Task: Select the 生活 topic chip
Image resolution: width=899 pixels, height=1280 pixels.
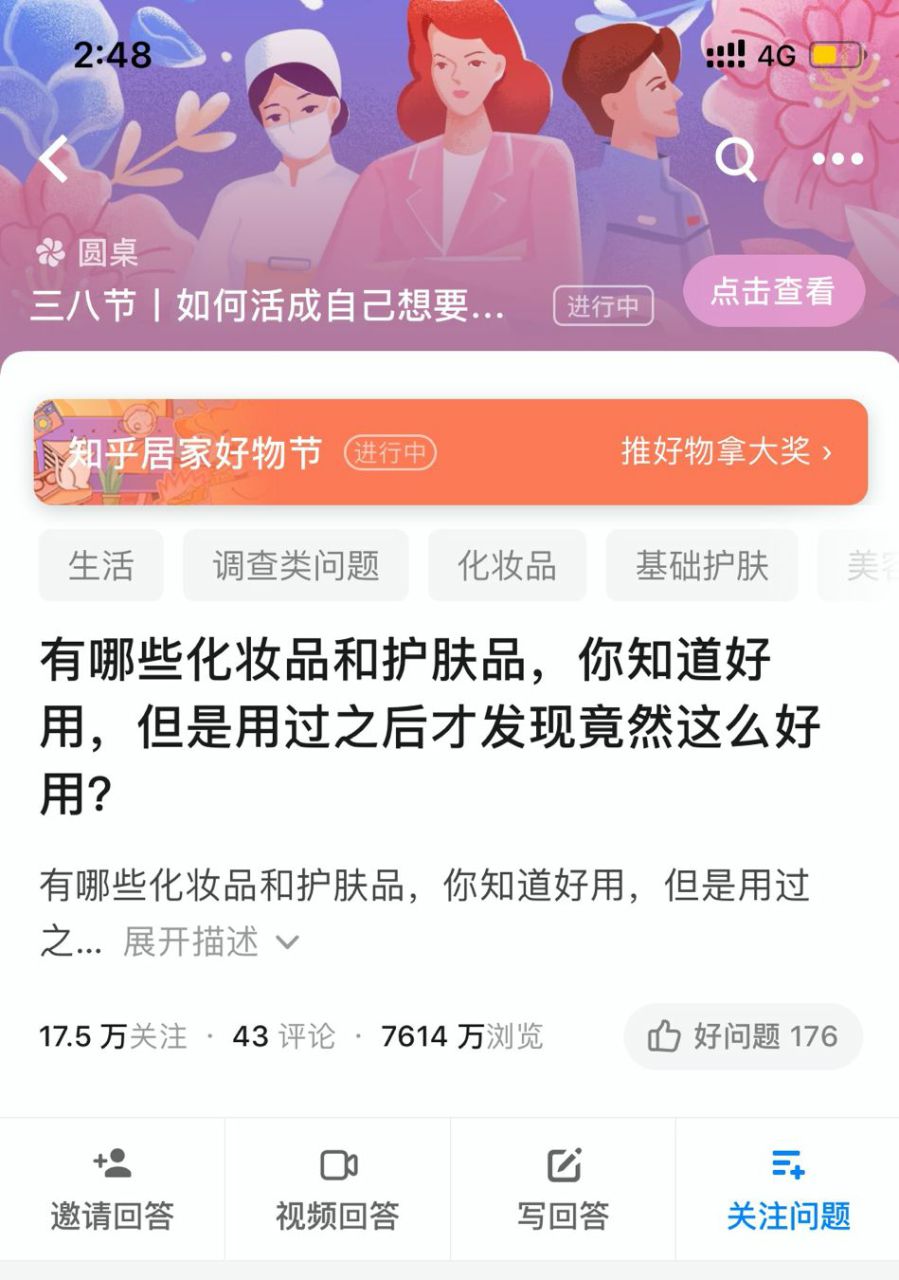Action: click(x=101, y=566)
